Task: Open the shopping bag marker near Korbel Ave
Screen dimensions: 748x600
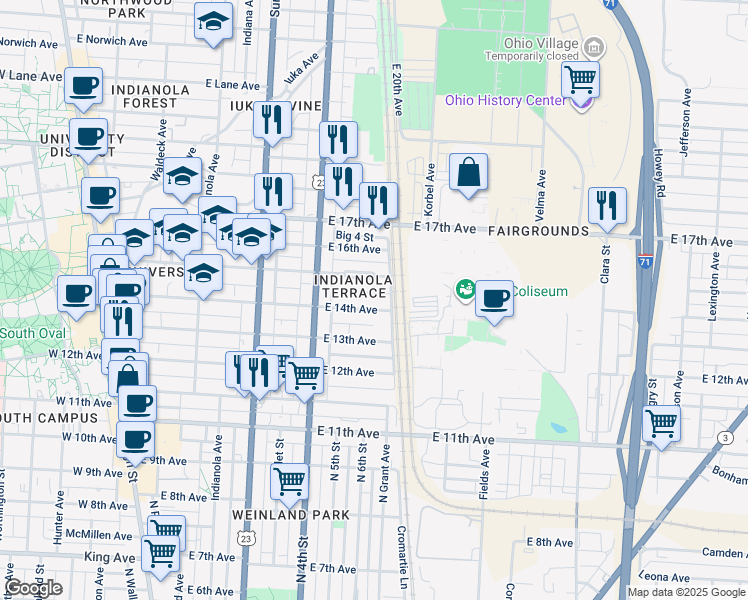Action: click(468, 176)
